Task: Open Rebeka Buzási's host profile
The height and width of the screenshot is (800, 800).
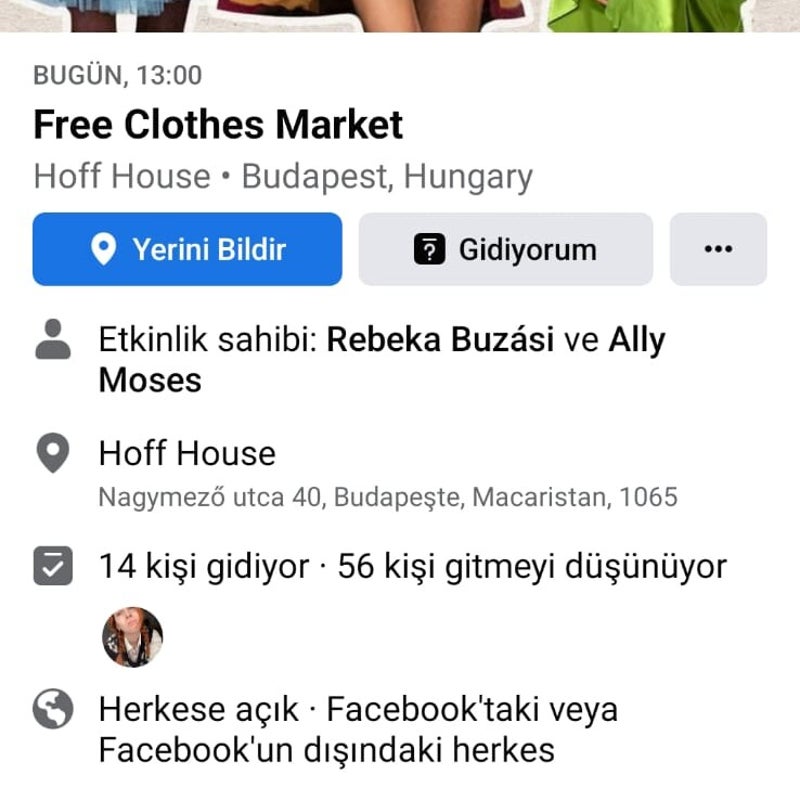Action: pos(440,340)
